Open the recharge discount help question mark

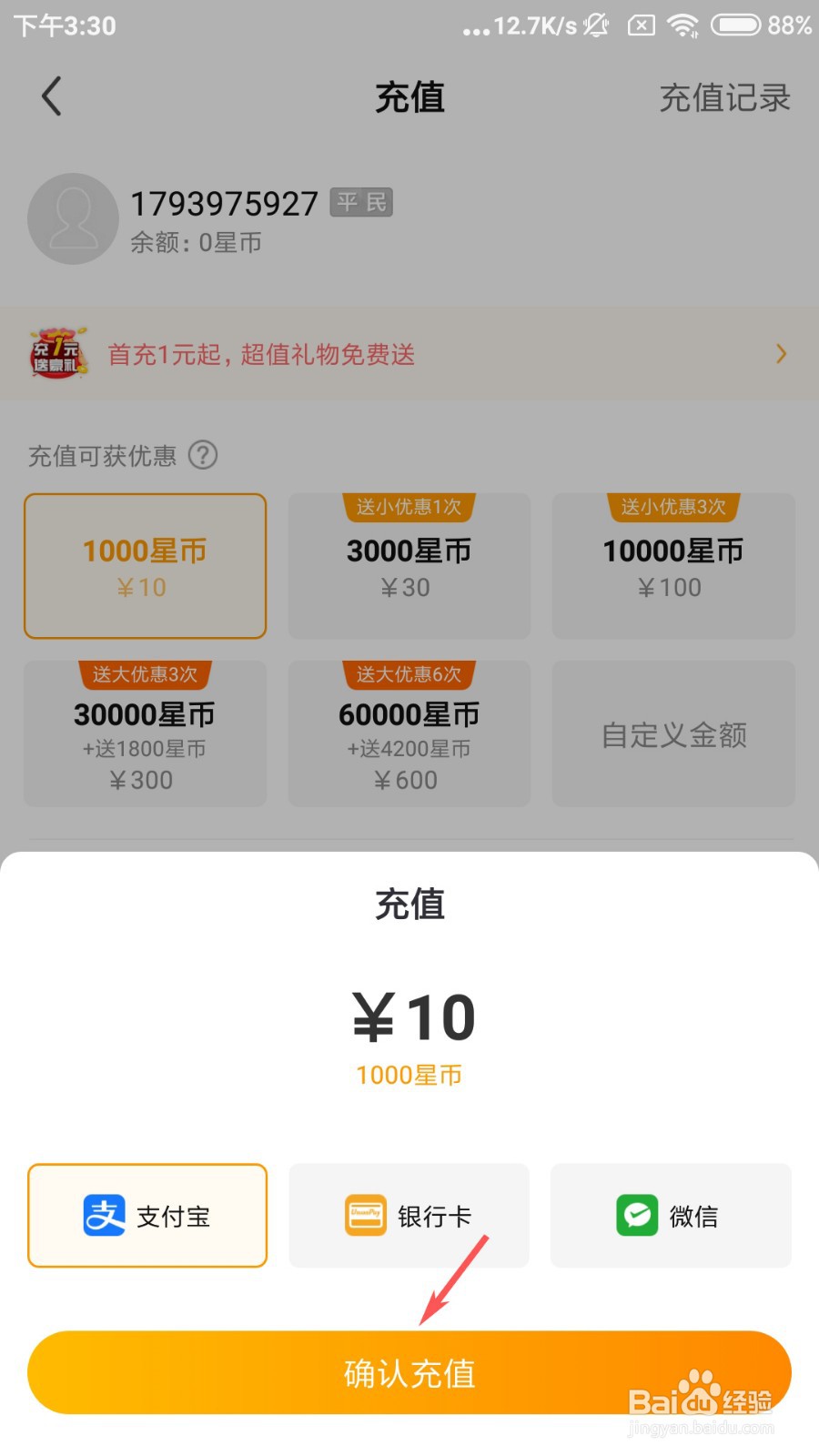point(204,456)
